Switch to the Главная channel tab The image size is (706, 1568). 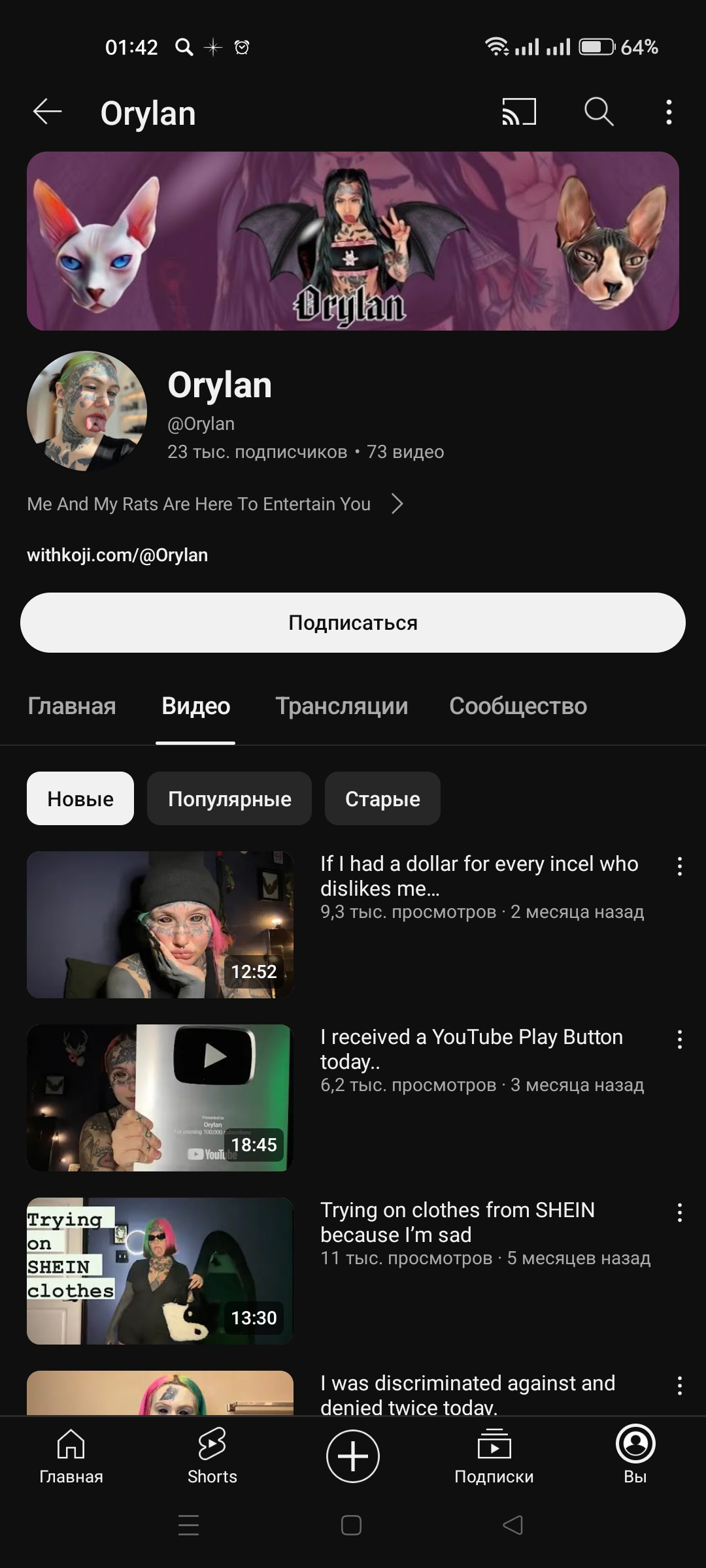click(72, 706)
